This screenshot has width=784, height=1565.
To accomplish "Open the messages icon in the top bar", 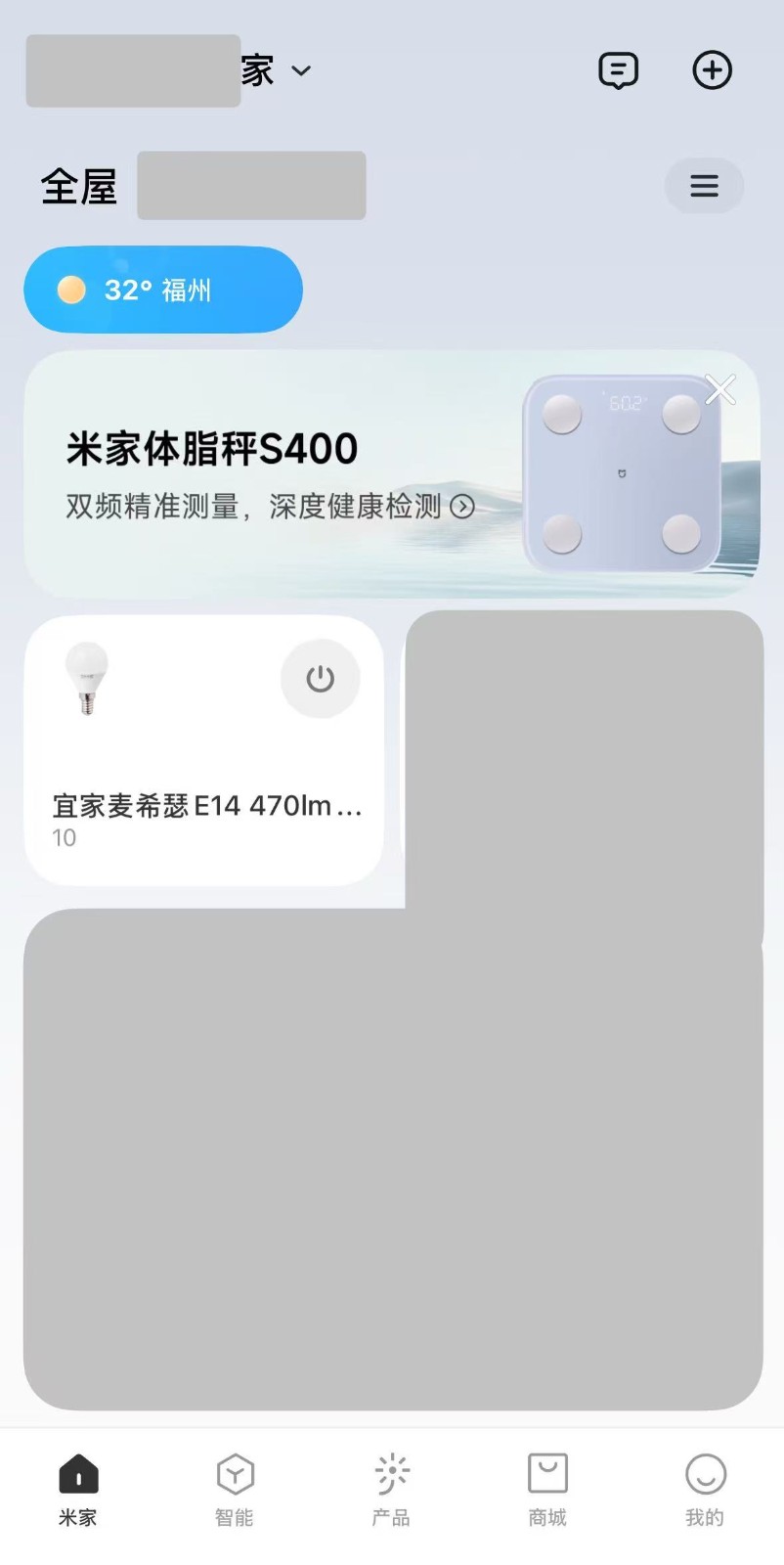I will click(x=618, y=70).
